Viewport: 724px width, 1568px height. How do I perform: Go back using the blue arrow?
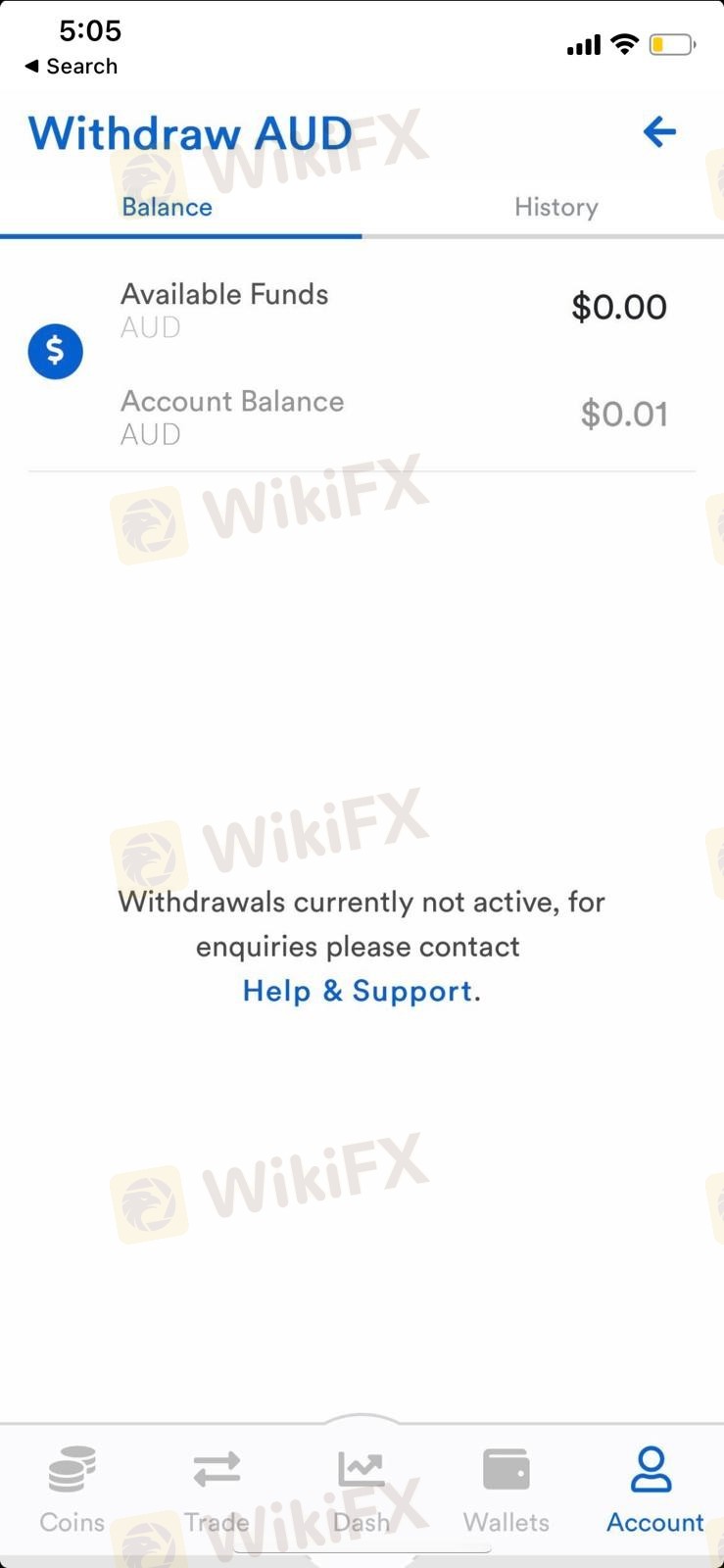[659, 131]
